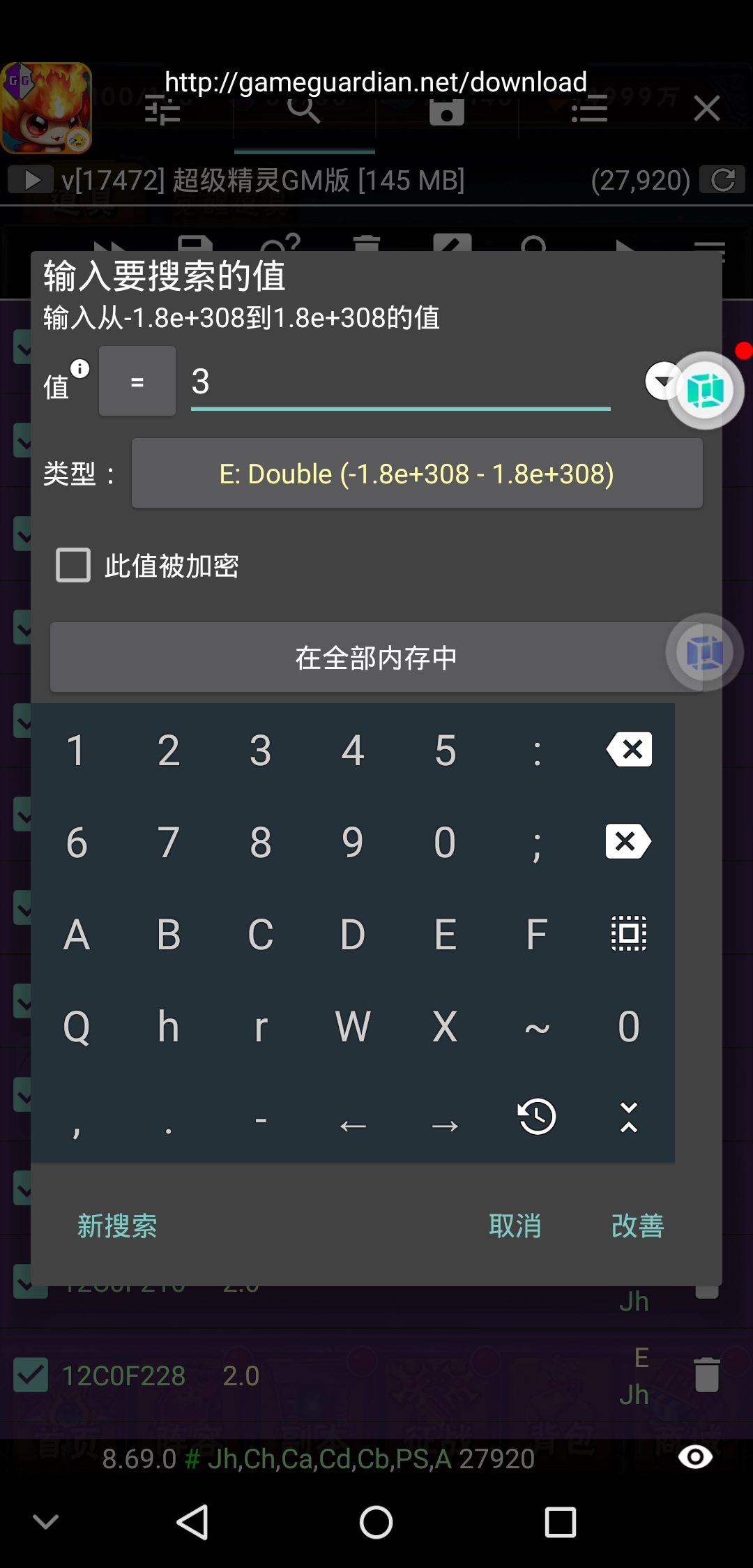Check the 此值被加密 checkbox
The height and width of the screenshot is (1568, 753).
point(73,565)
